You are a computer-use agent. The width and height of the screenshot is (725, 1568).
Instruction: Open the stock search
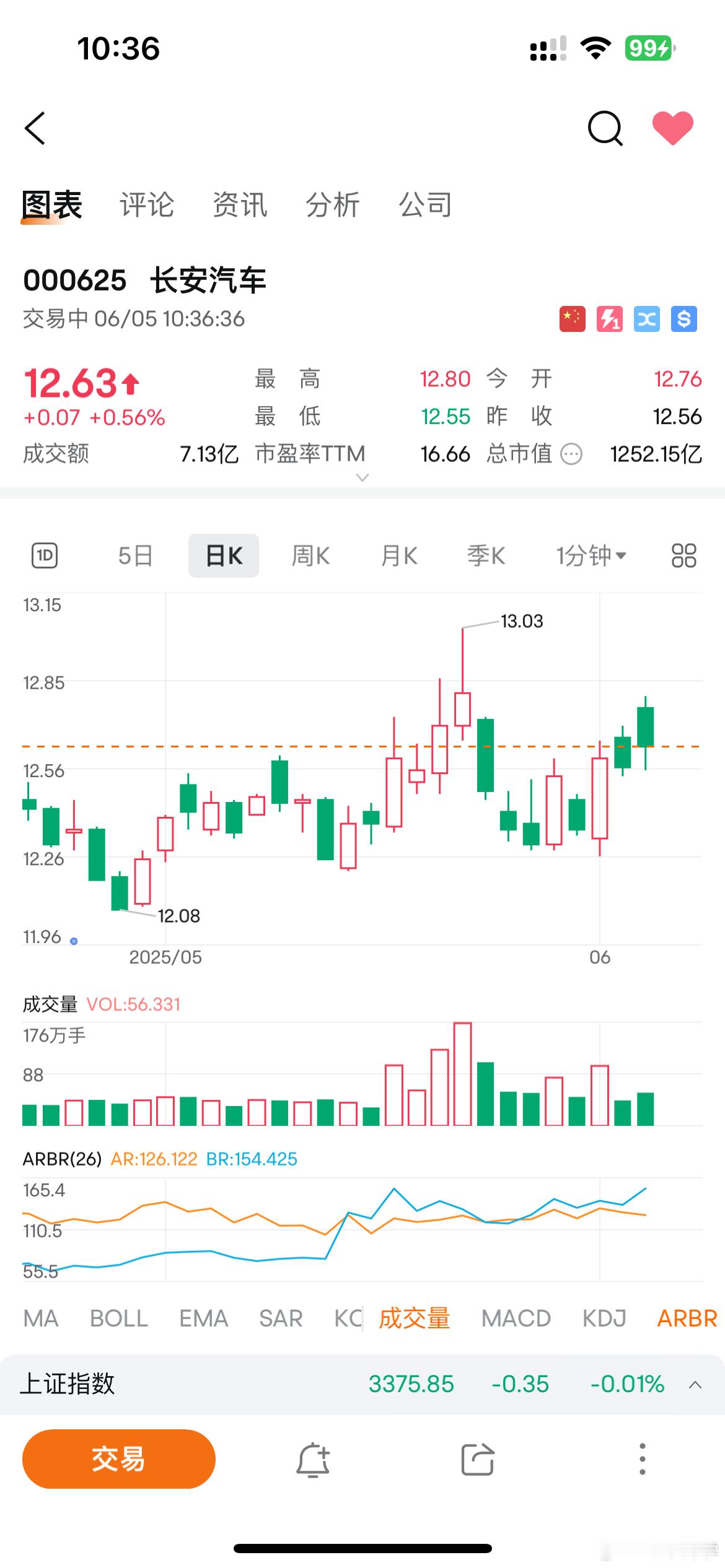click(605, 128)
